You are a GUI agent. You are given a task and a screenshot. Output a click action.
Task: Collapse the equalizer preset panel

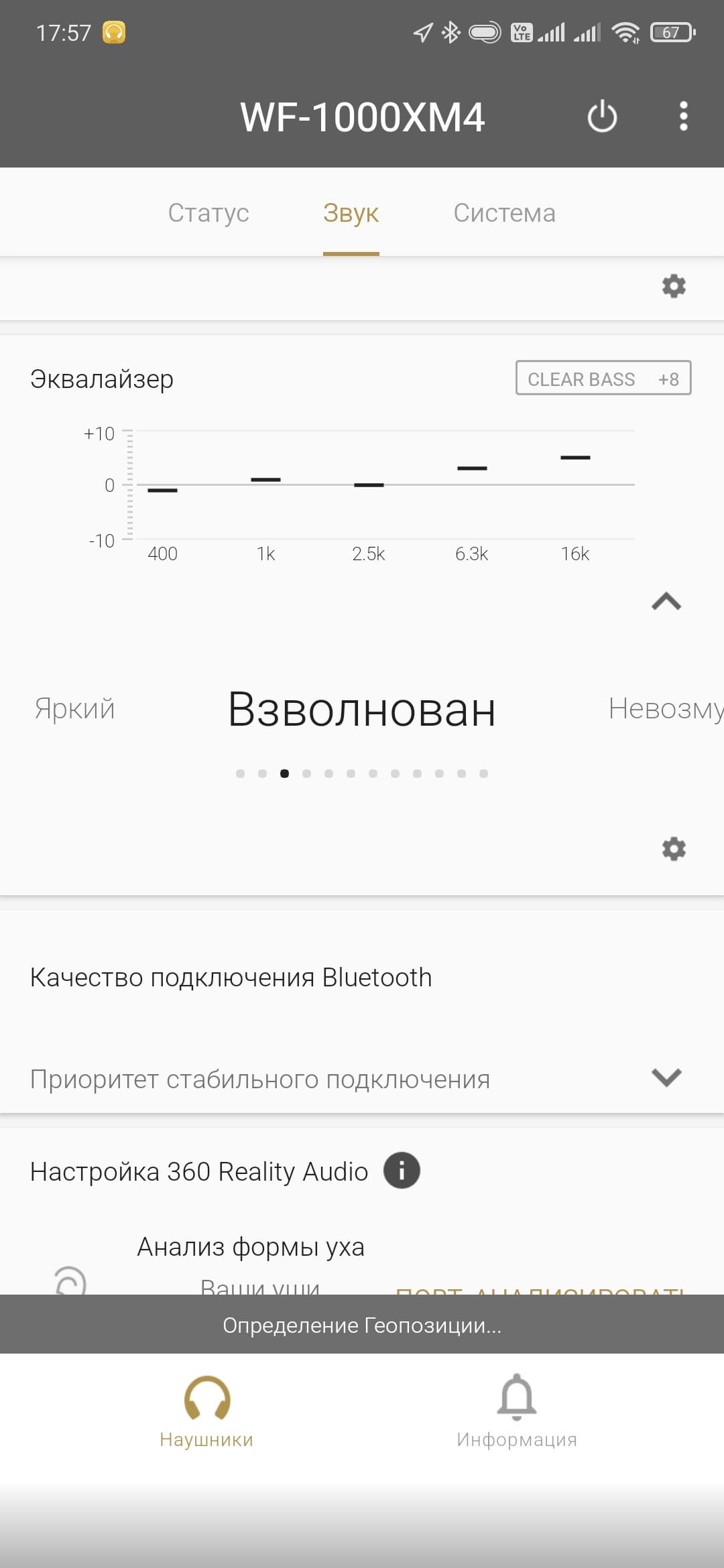coord(666,602)
